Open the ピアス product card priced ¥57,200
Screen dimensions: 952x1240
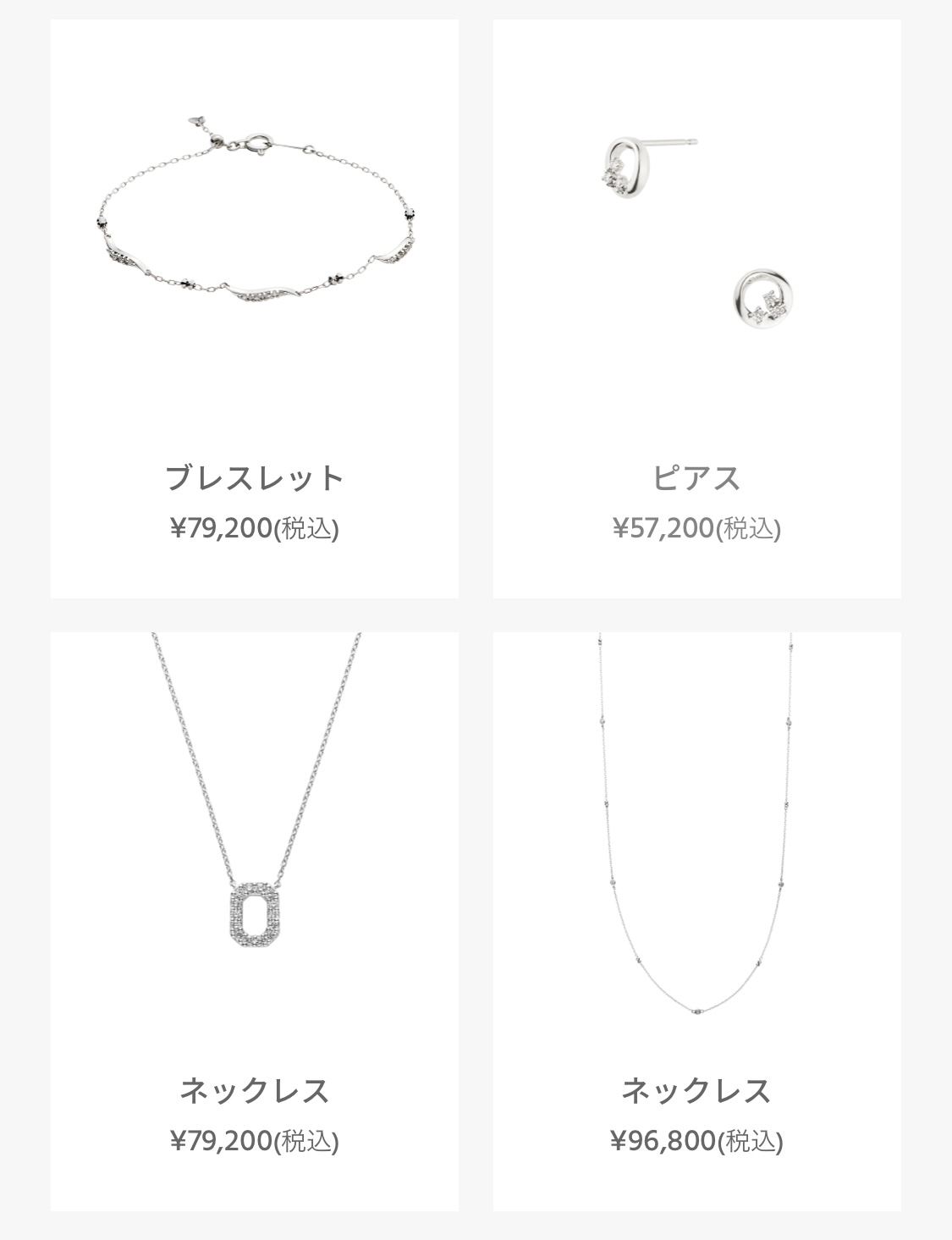coord(696,309)
